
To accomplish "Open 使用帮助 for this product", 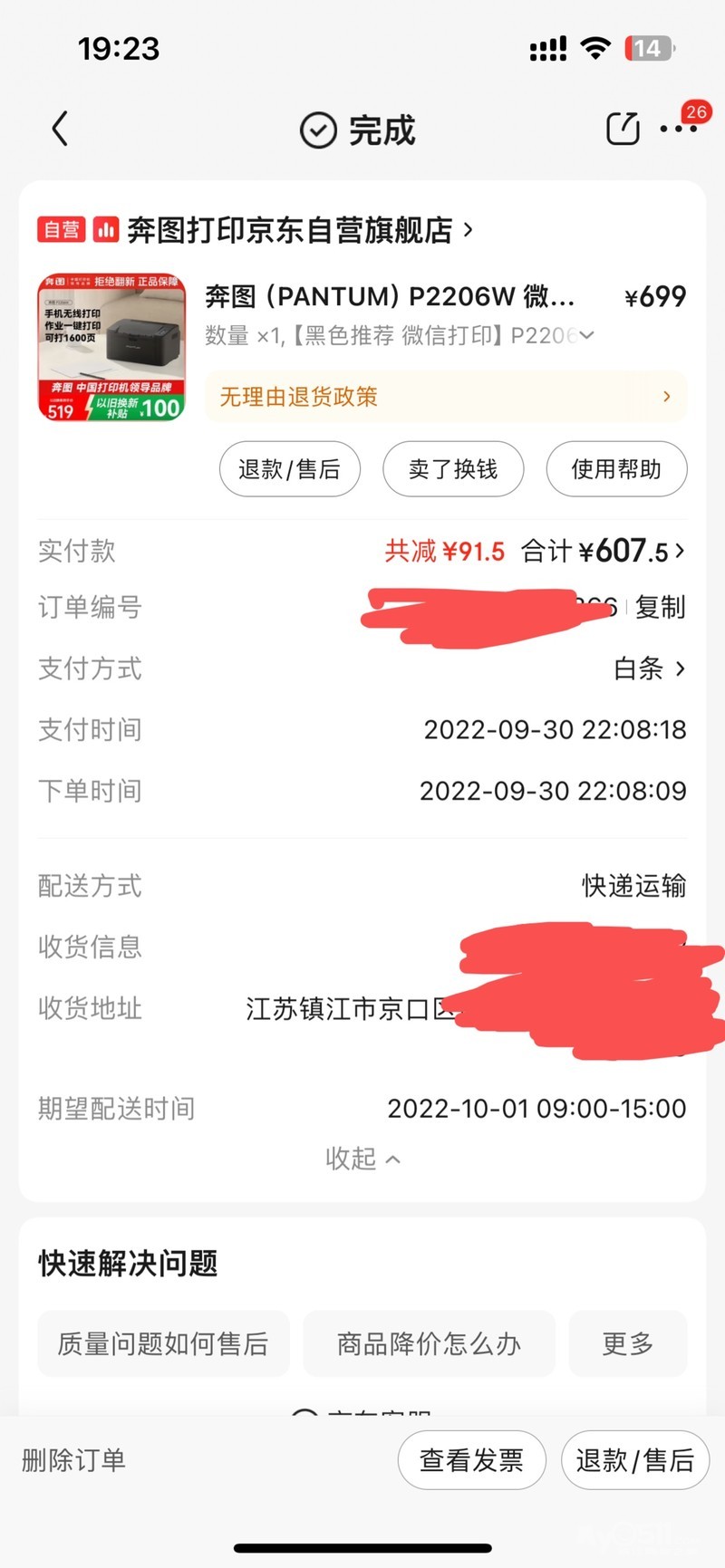I will coord(616,469).
